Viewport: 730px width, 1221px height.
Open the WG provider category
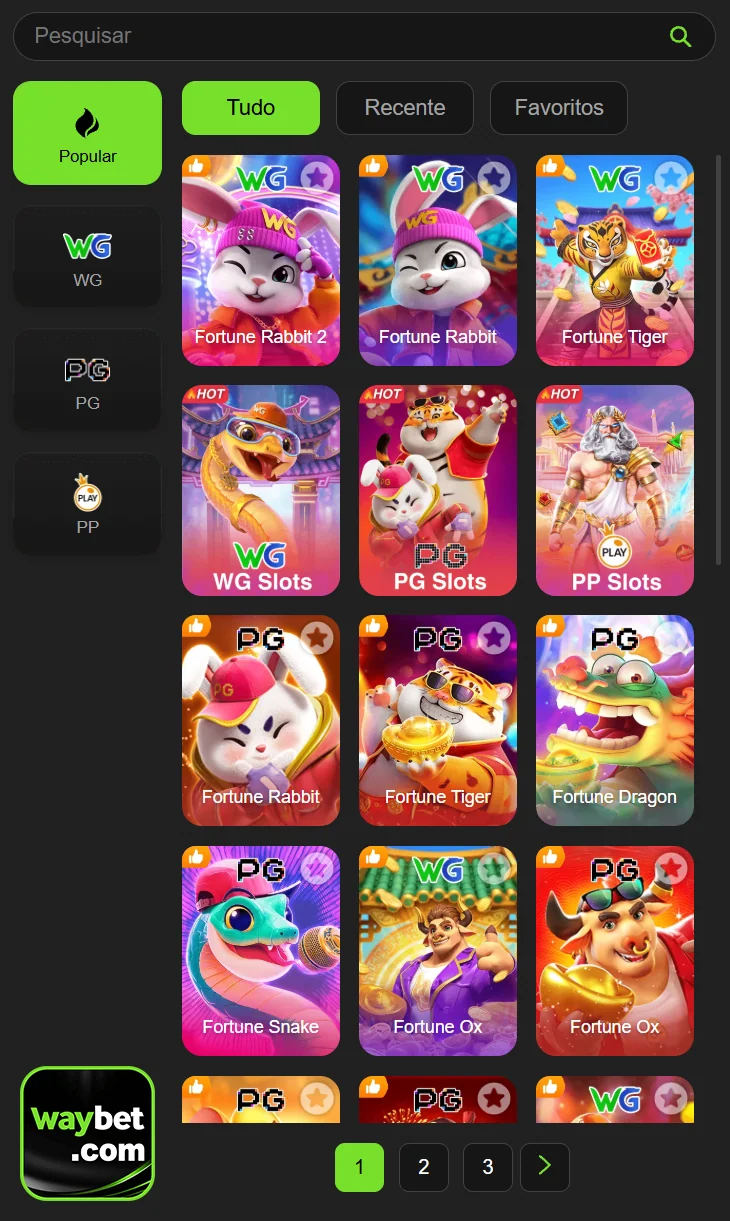(x=87, y=257)
